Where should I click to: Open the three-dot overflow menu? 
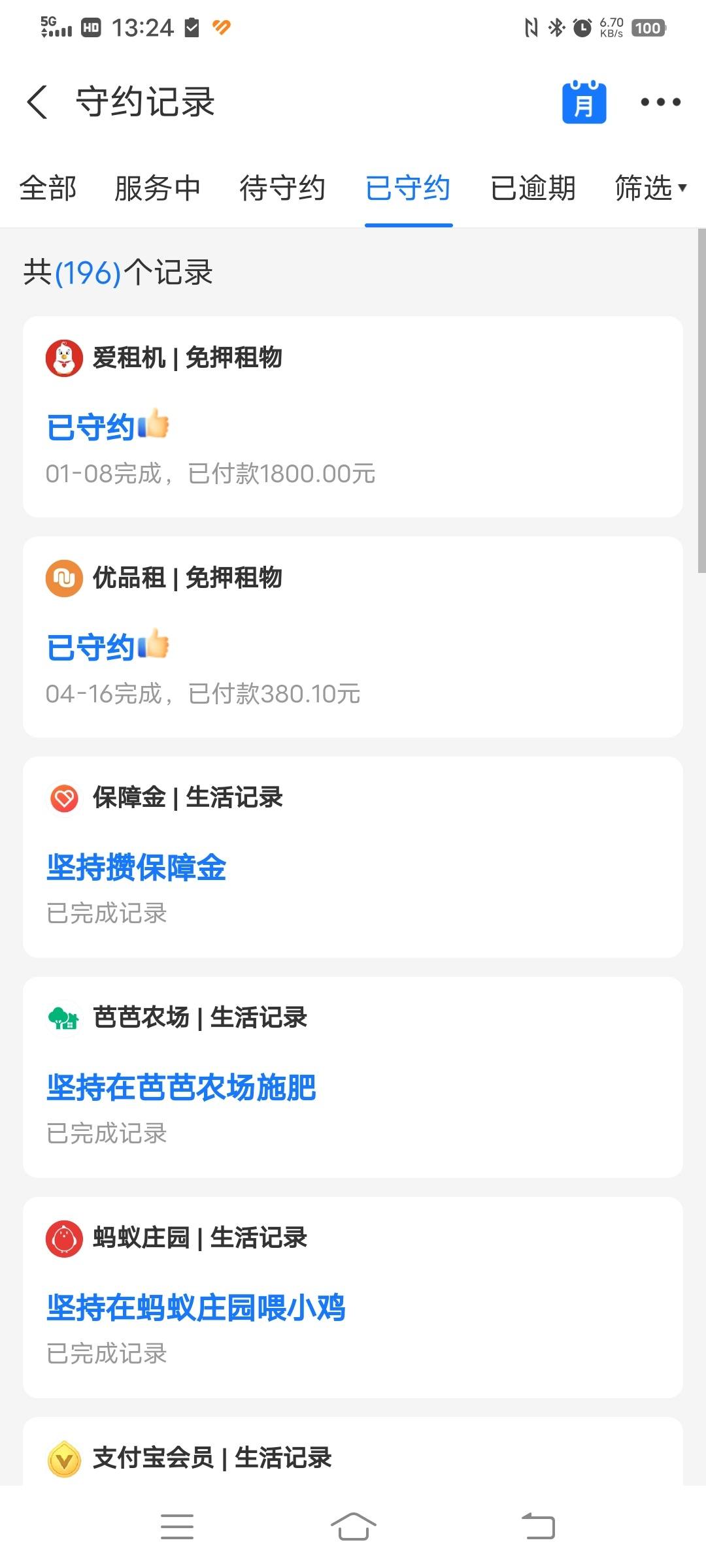click(660, 102)
